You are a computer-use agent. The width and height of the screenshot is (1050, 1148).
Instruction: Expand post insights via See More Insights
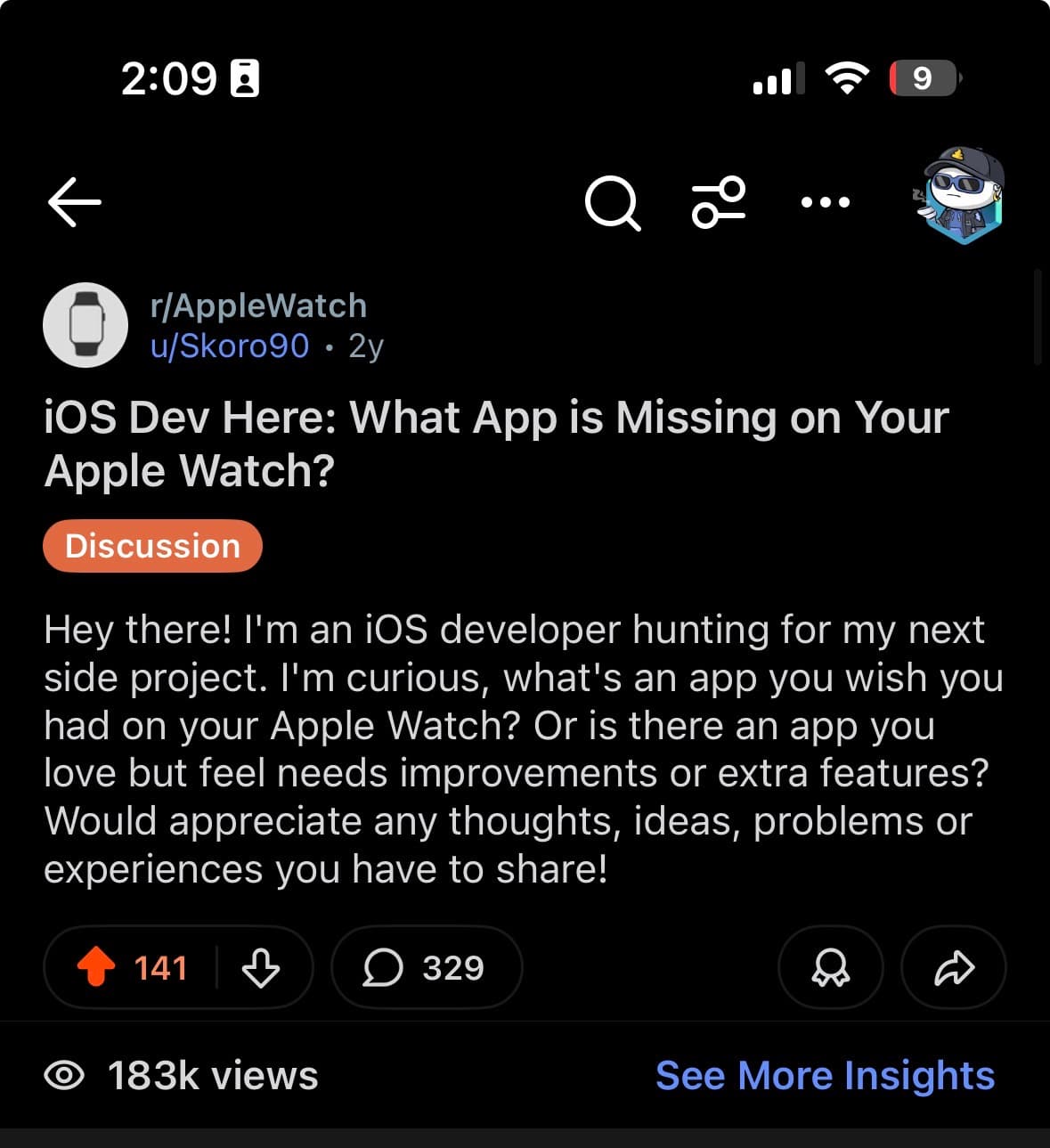825,1075
